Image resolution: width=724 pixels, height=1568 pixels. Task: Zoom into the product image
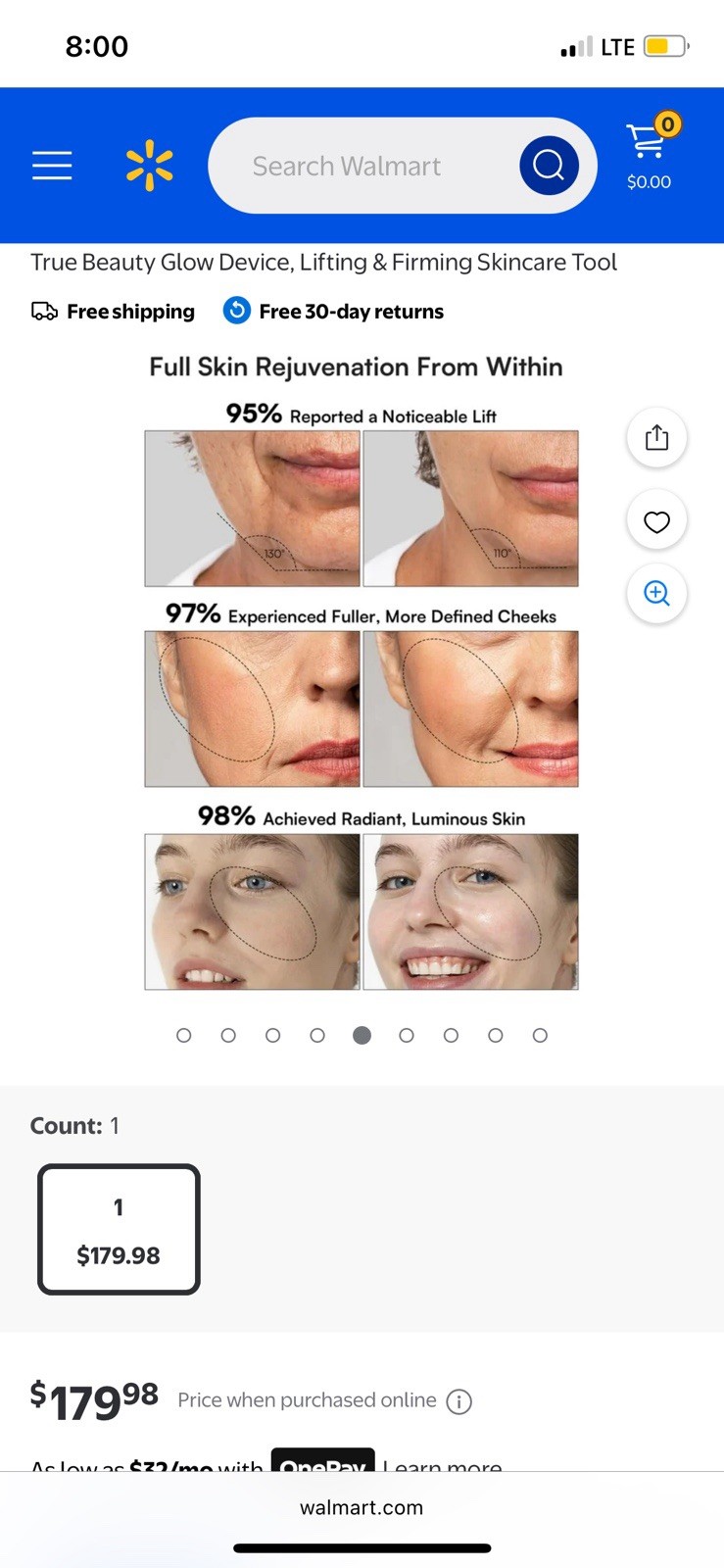[x=656, y=594]
